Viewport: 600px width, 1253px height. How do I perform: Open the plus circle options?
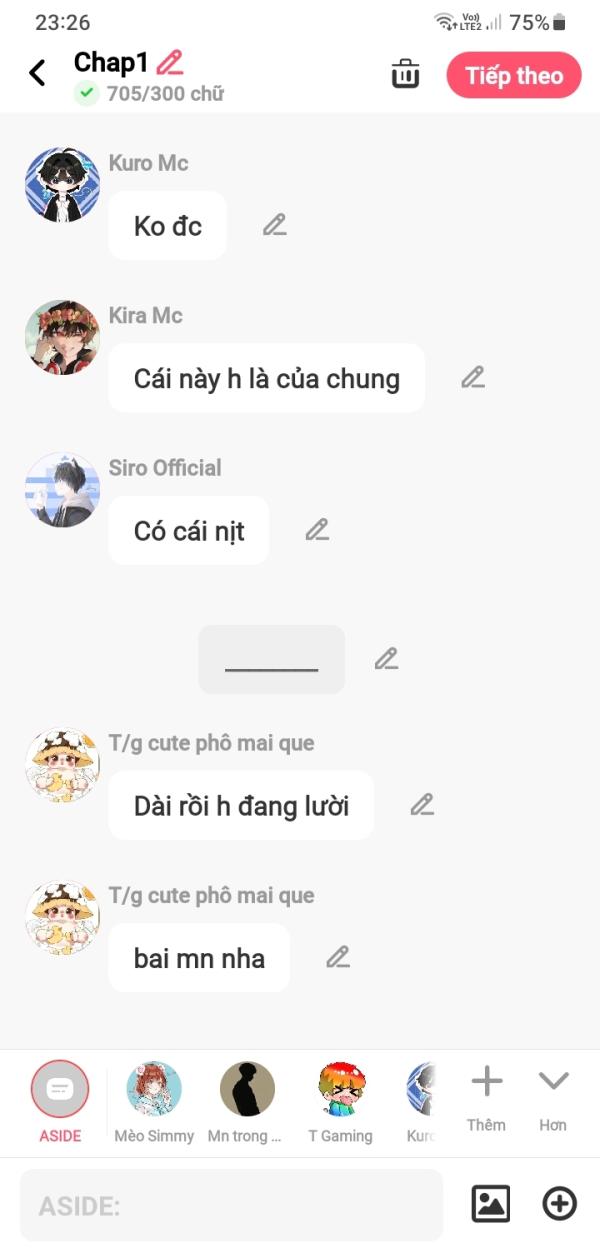559,1204
